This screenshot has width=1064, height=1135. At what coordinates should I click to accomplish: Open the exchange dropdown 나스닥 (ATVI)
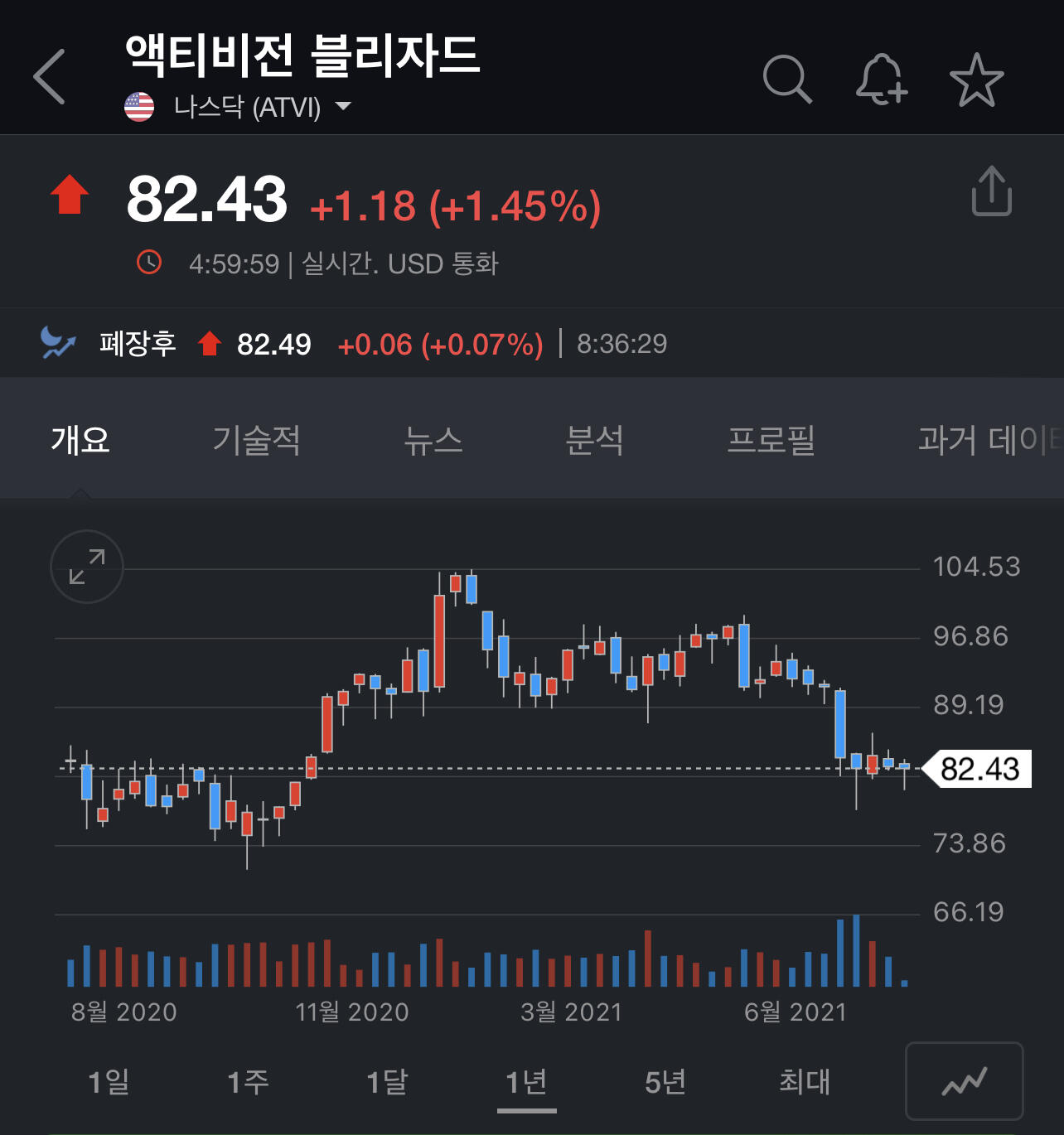(x=249, y=107)
